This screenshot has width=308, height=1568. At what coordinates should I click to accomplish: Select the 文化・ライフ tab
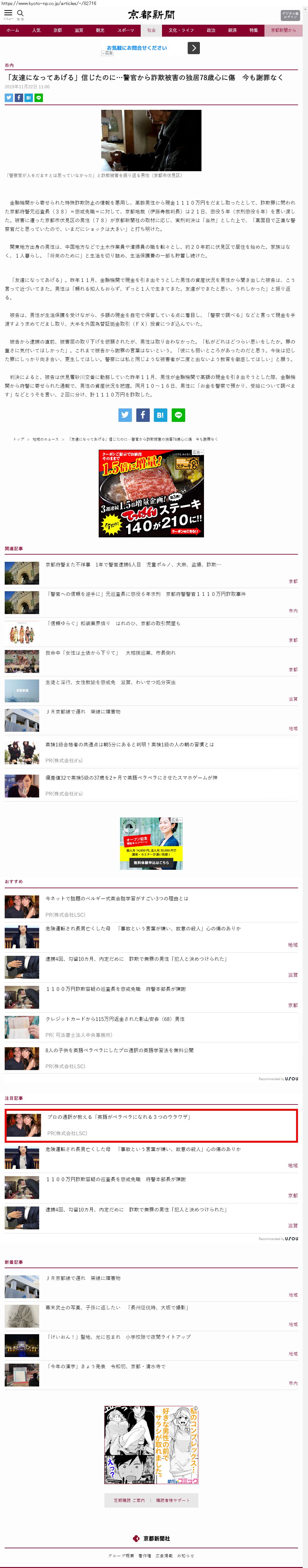(181, 30)
